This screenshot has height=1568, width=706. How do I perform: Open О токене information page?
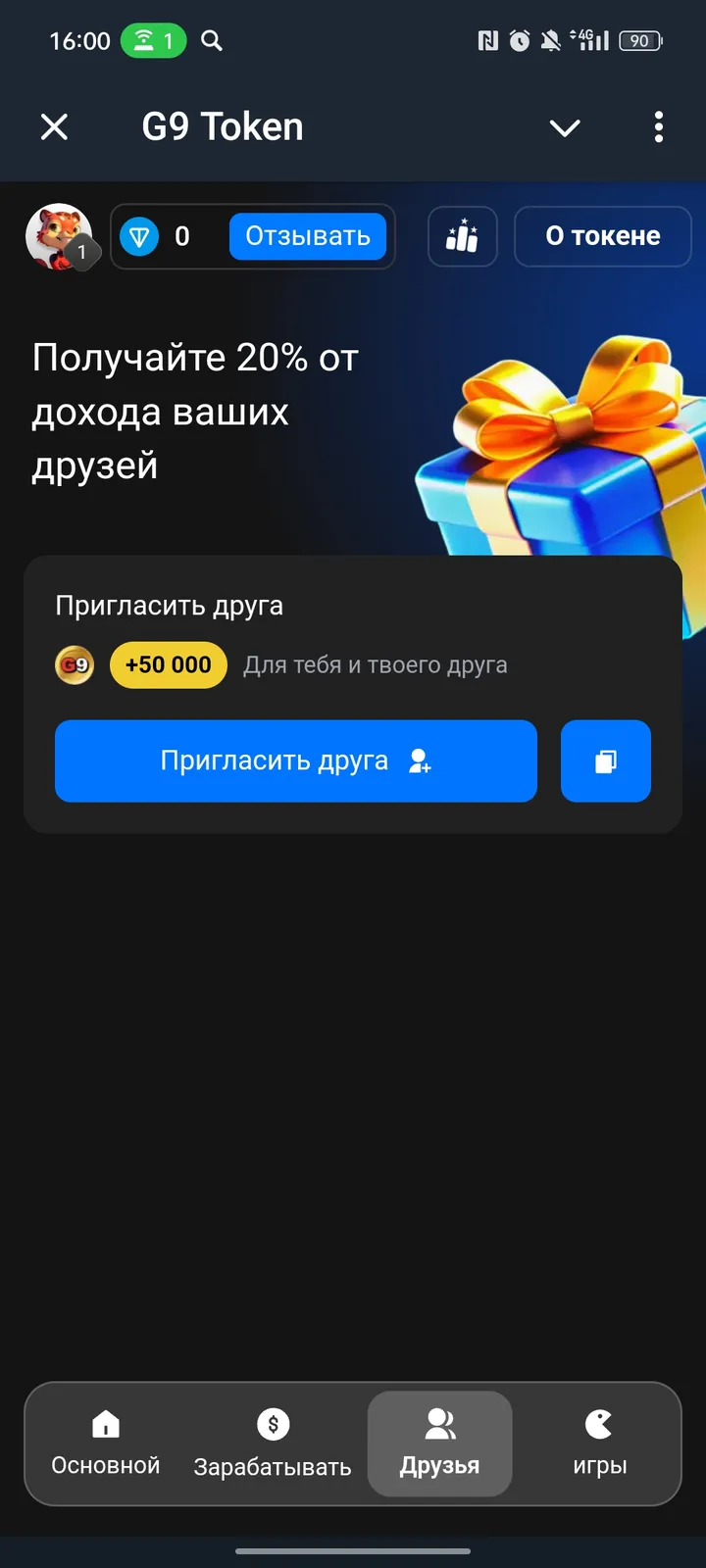pyautogui.click(x=602, y=236)
